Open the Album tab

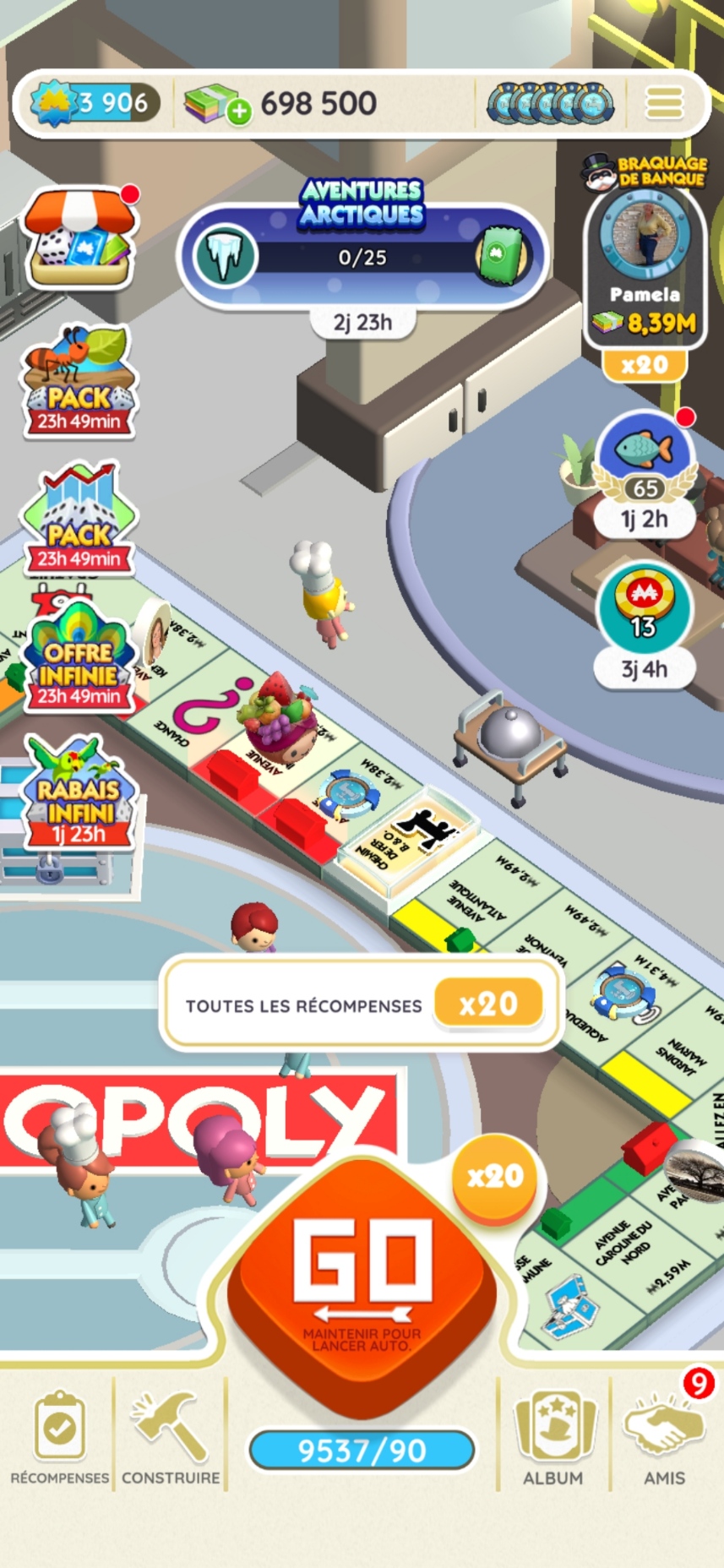[x=553, y=1438]
